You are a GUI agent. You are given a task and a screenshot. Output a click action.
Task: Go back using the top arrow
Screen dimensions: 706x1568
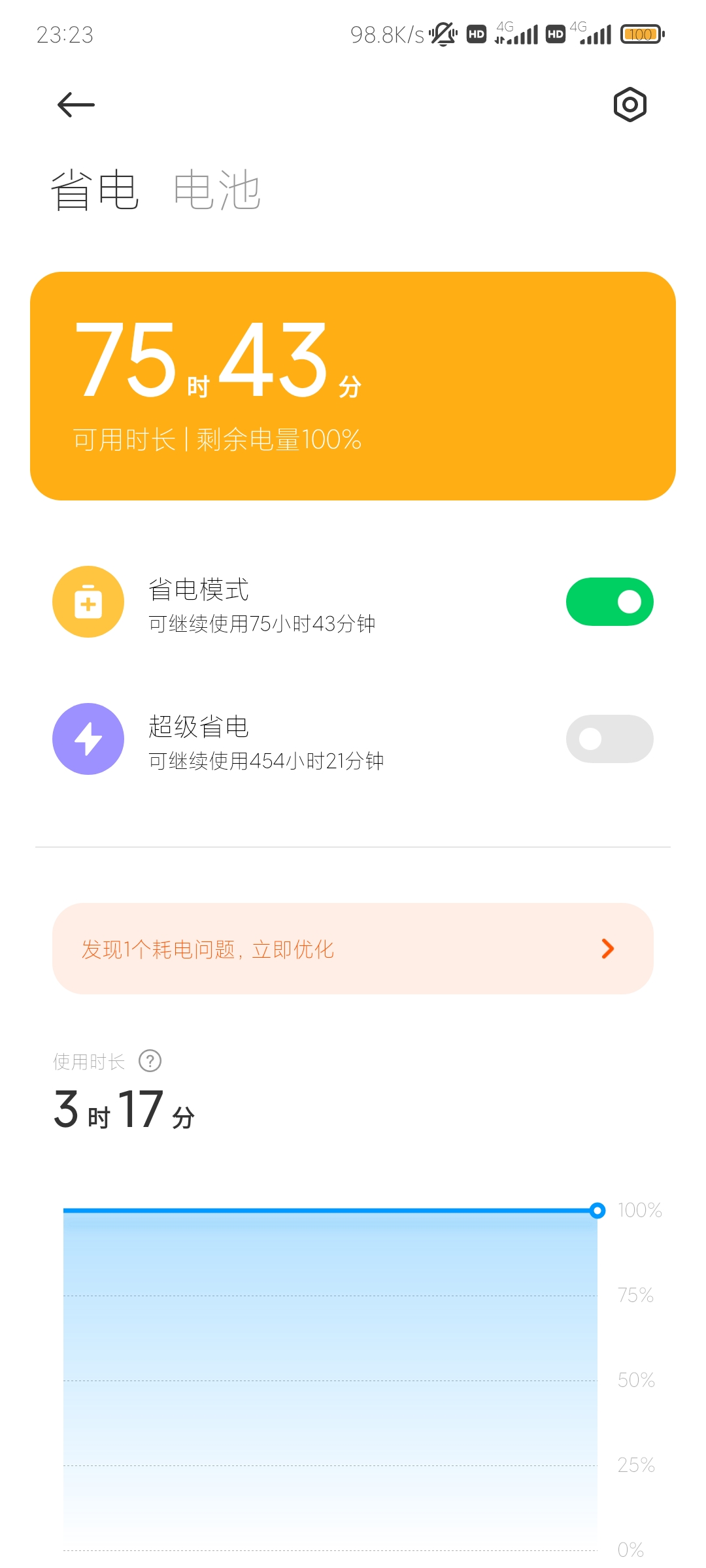point(76,105)
